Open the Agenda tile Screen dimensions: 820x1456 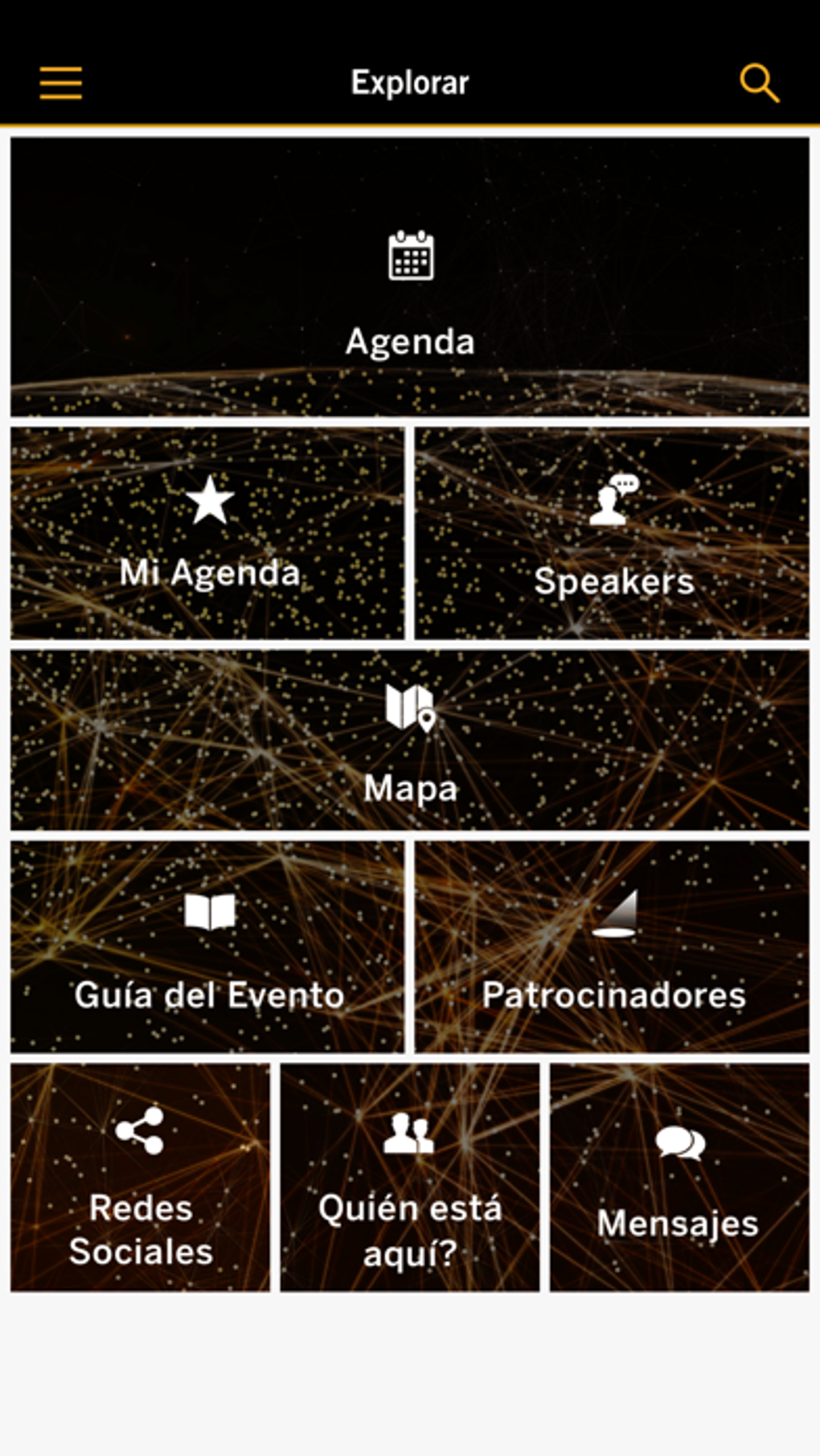(410, 277)
